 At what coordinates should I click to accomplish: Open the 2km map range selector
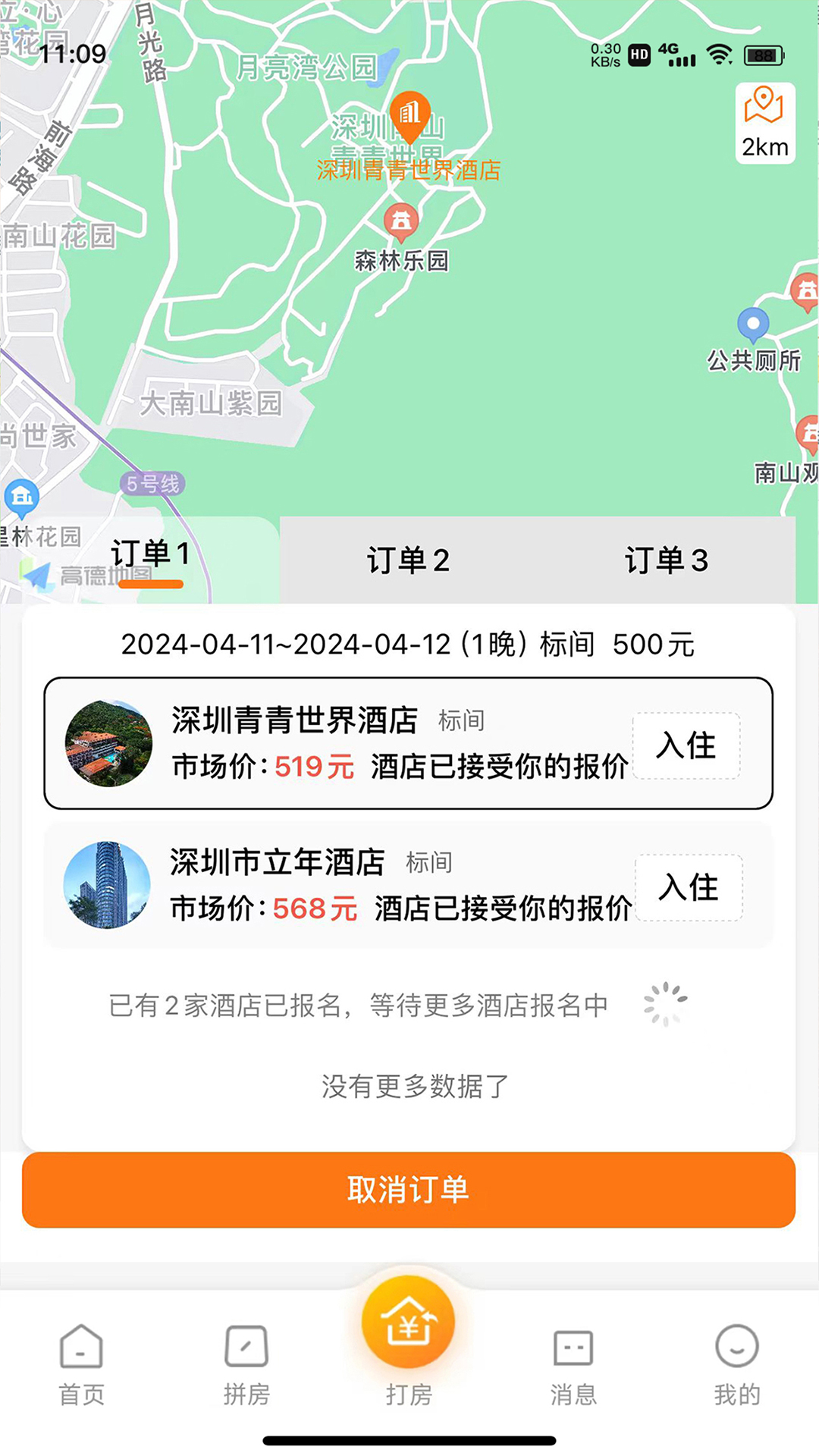pos(764,124)
